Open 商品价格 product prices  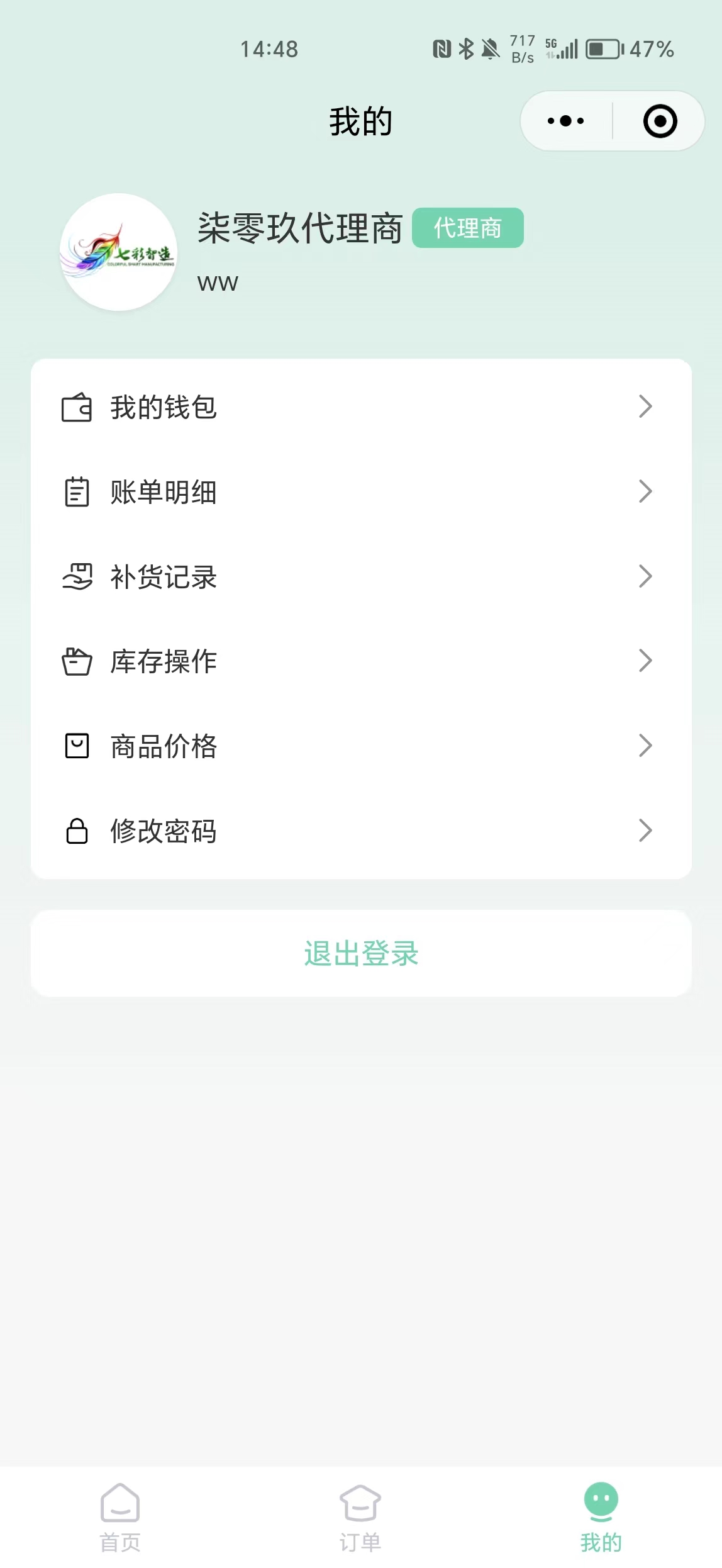361,746
